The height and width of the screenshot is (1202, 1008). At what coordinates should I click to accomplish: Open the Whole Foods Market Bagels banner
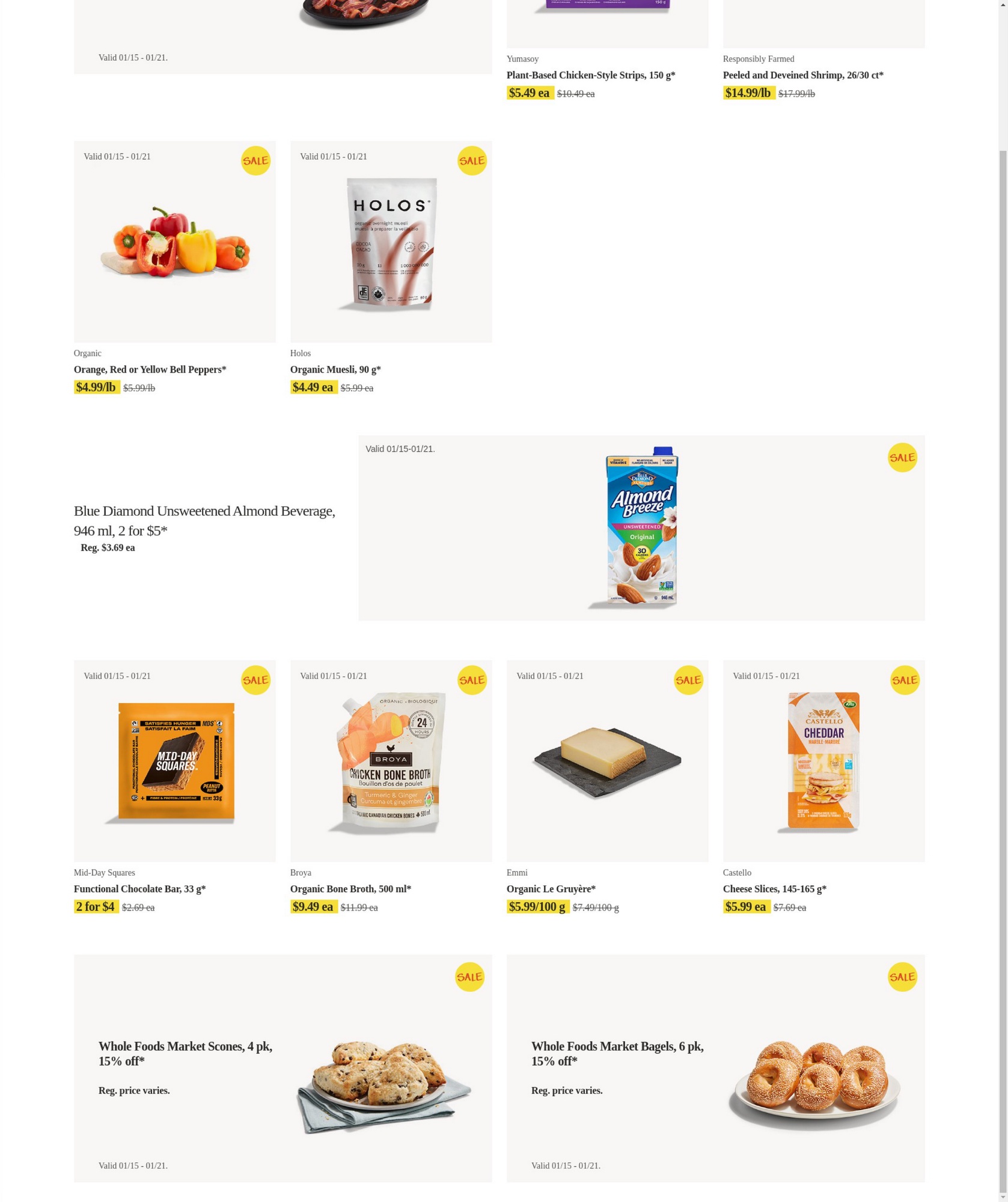tap(715, 1068)
